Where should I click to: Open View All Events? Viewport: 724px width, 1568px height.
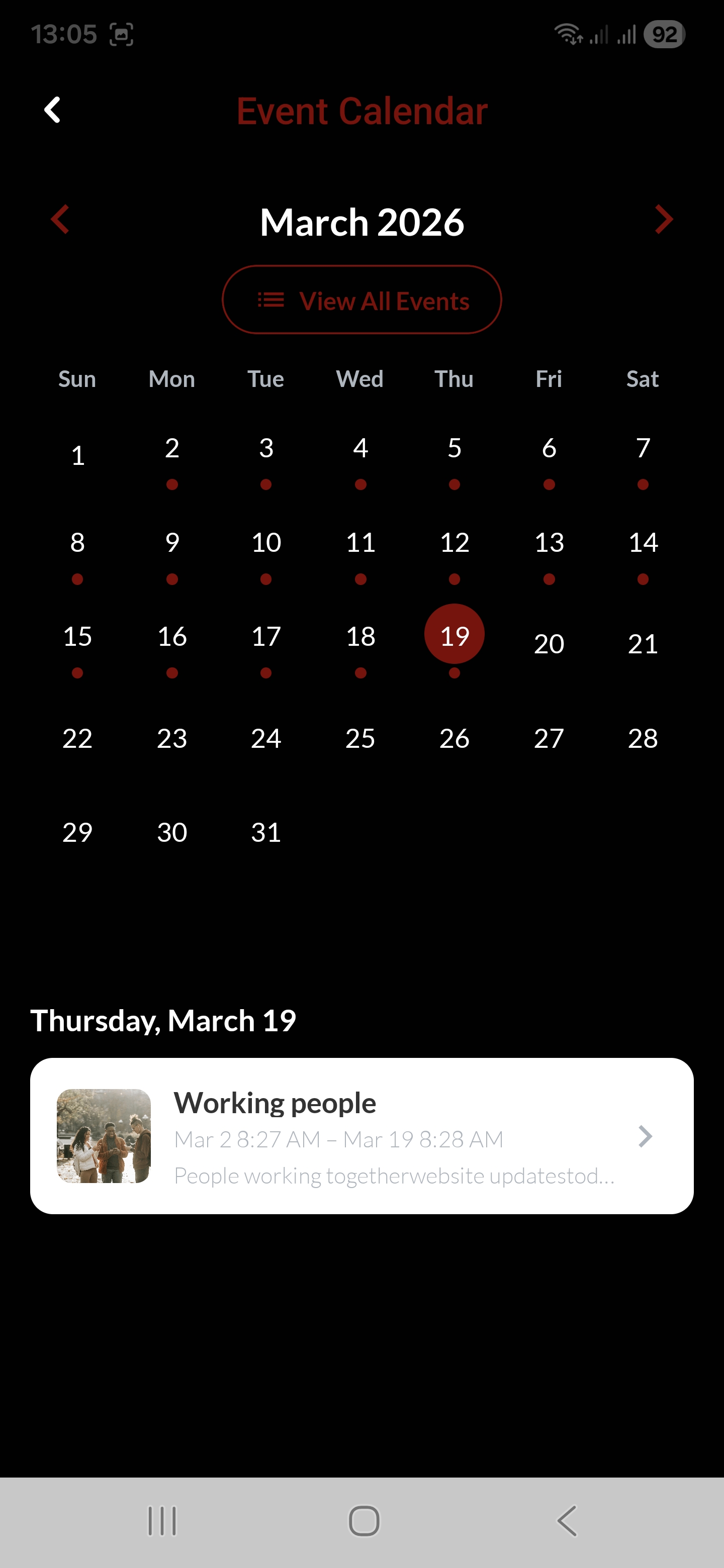[x=361, y=300]
